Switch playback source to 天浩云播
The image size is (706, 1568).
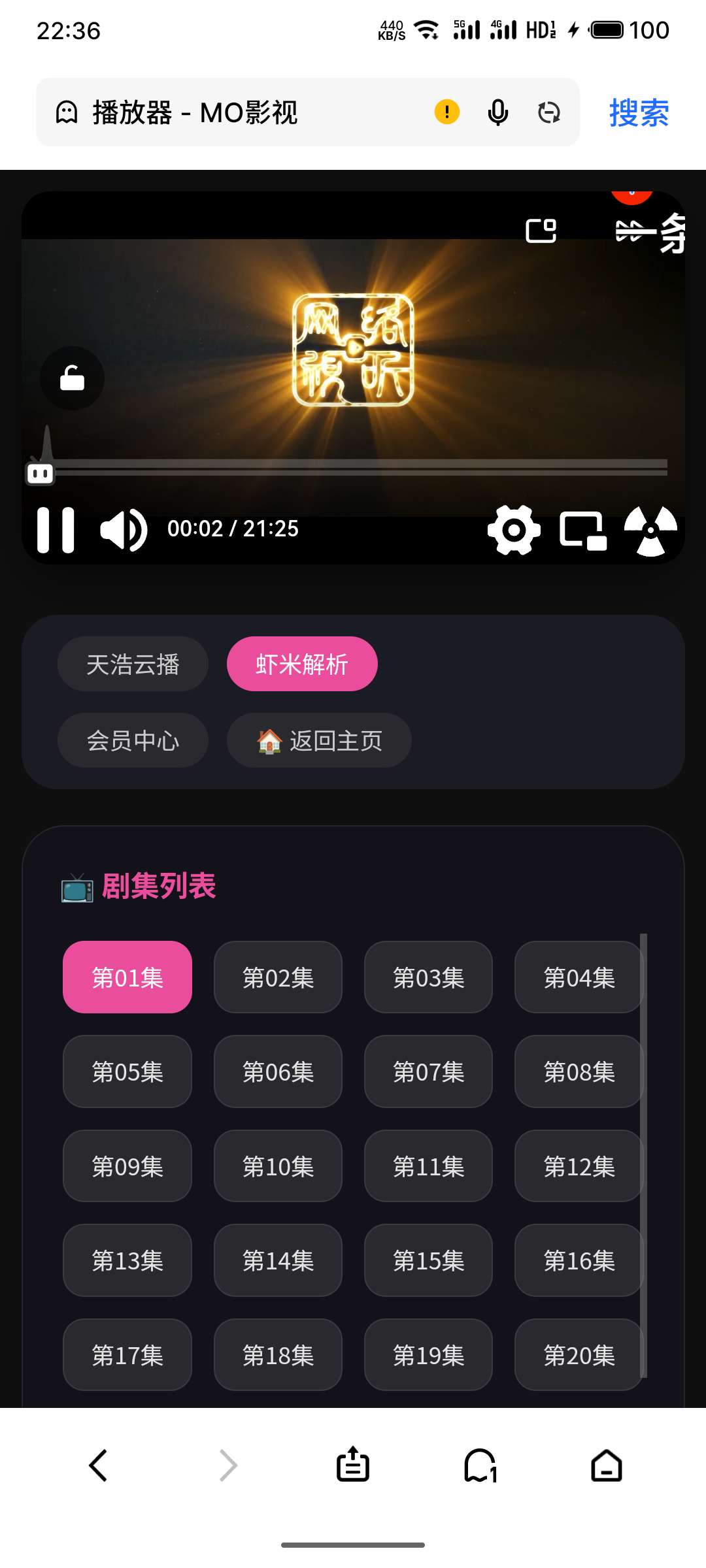tap(133, 663)
